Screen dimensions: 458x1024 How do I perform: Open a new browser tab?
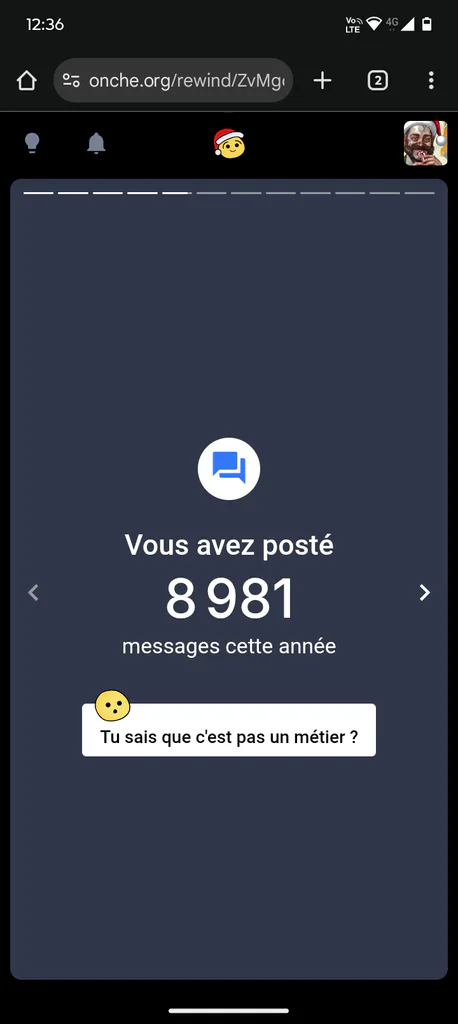[322, 80]
